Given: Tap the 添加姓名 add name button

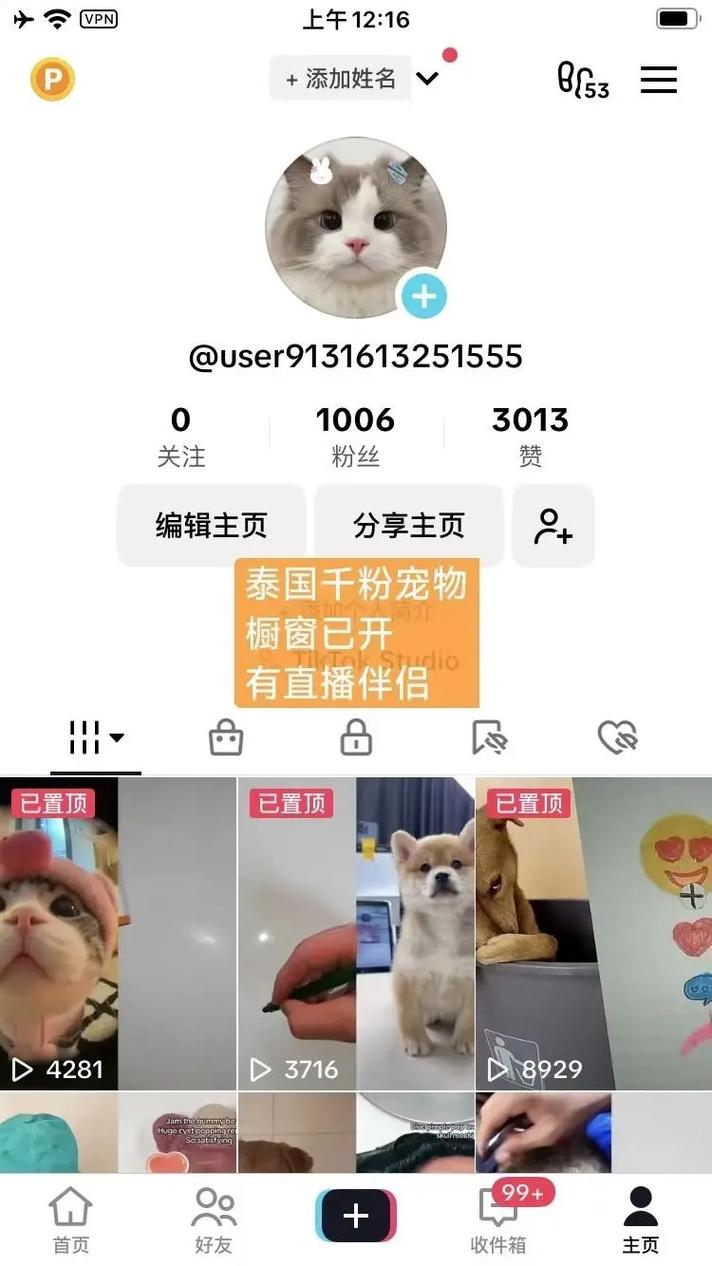Looking at the screenshot, I should point(341,78).
